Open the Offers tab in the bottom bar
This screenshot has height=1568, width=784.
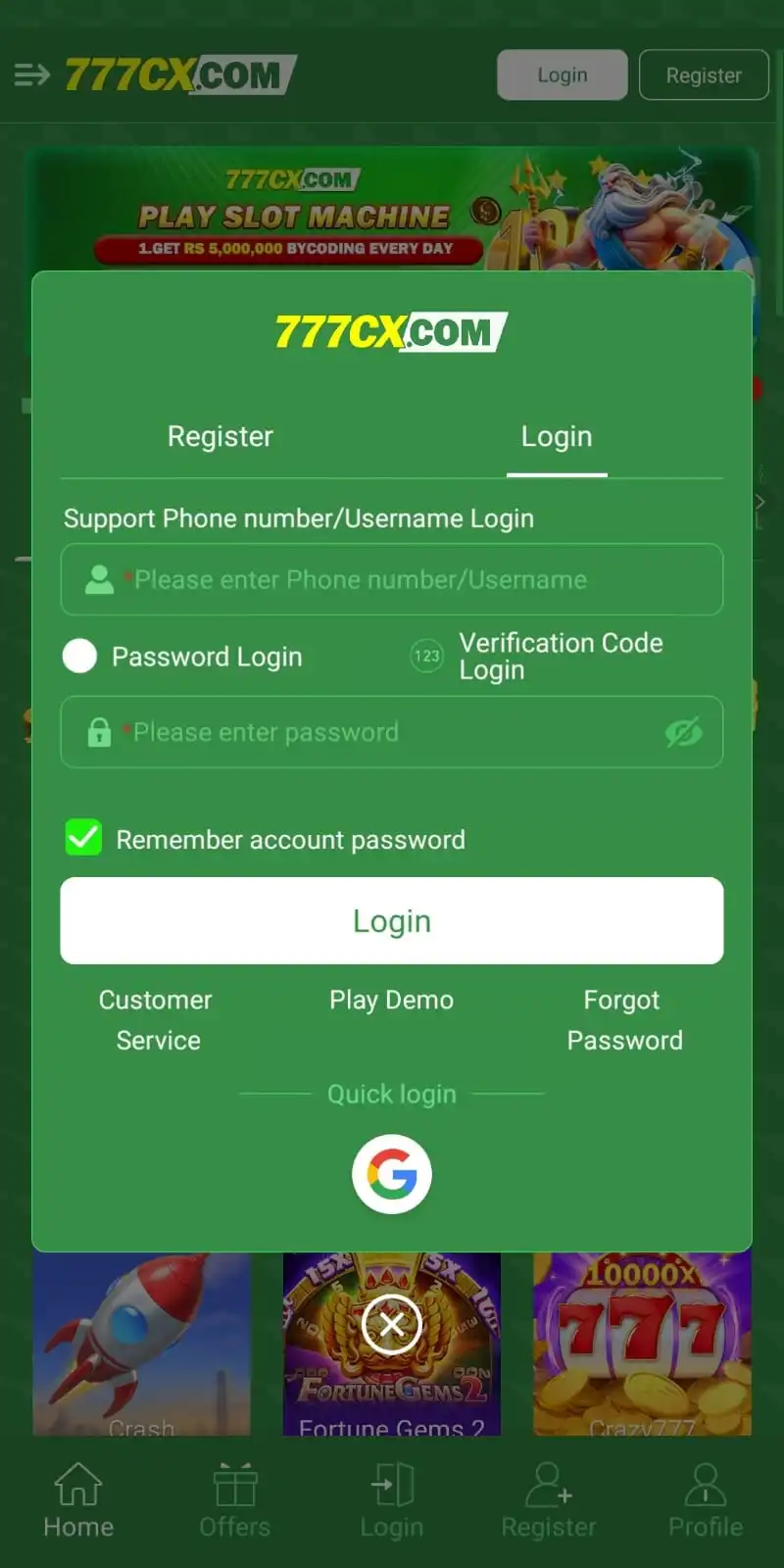click(235, 1500)
